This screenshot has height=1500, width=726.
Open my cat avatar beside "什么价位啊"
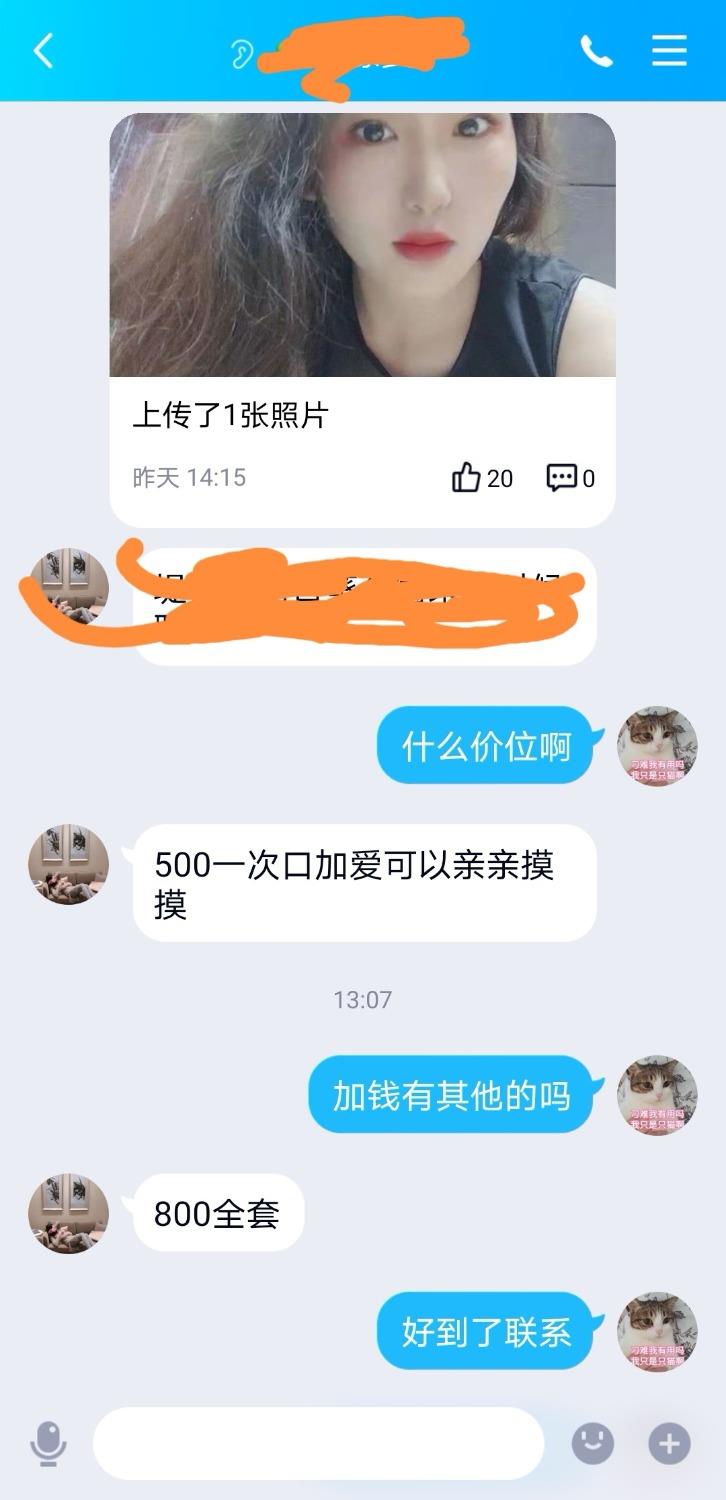click(657, 746)
